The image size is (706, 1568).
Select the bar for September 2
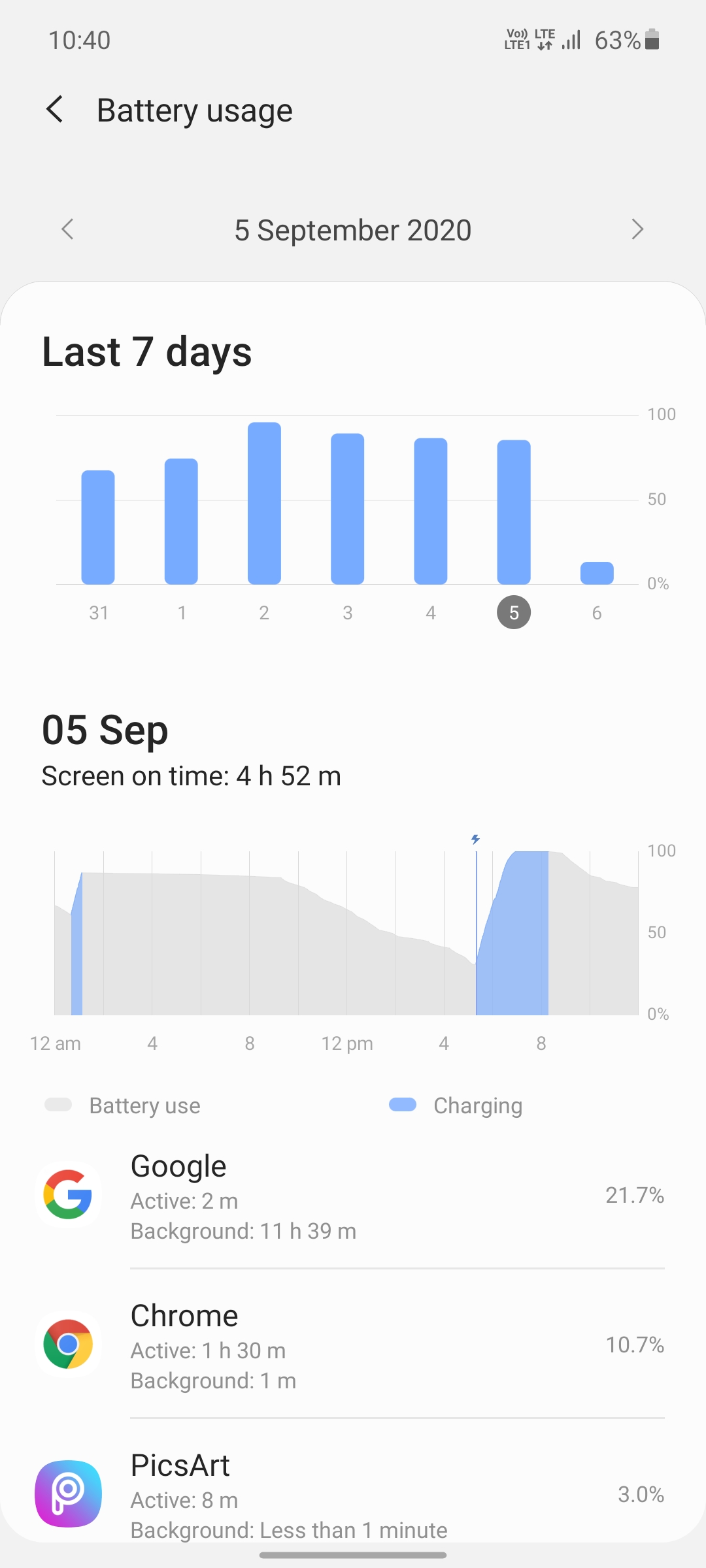click(264, 503)
